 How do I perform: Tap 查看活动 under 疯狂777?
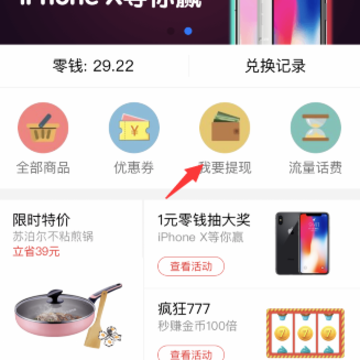(x=191, y=353)
